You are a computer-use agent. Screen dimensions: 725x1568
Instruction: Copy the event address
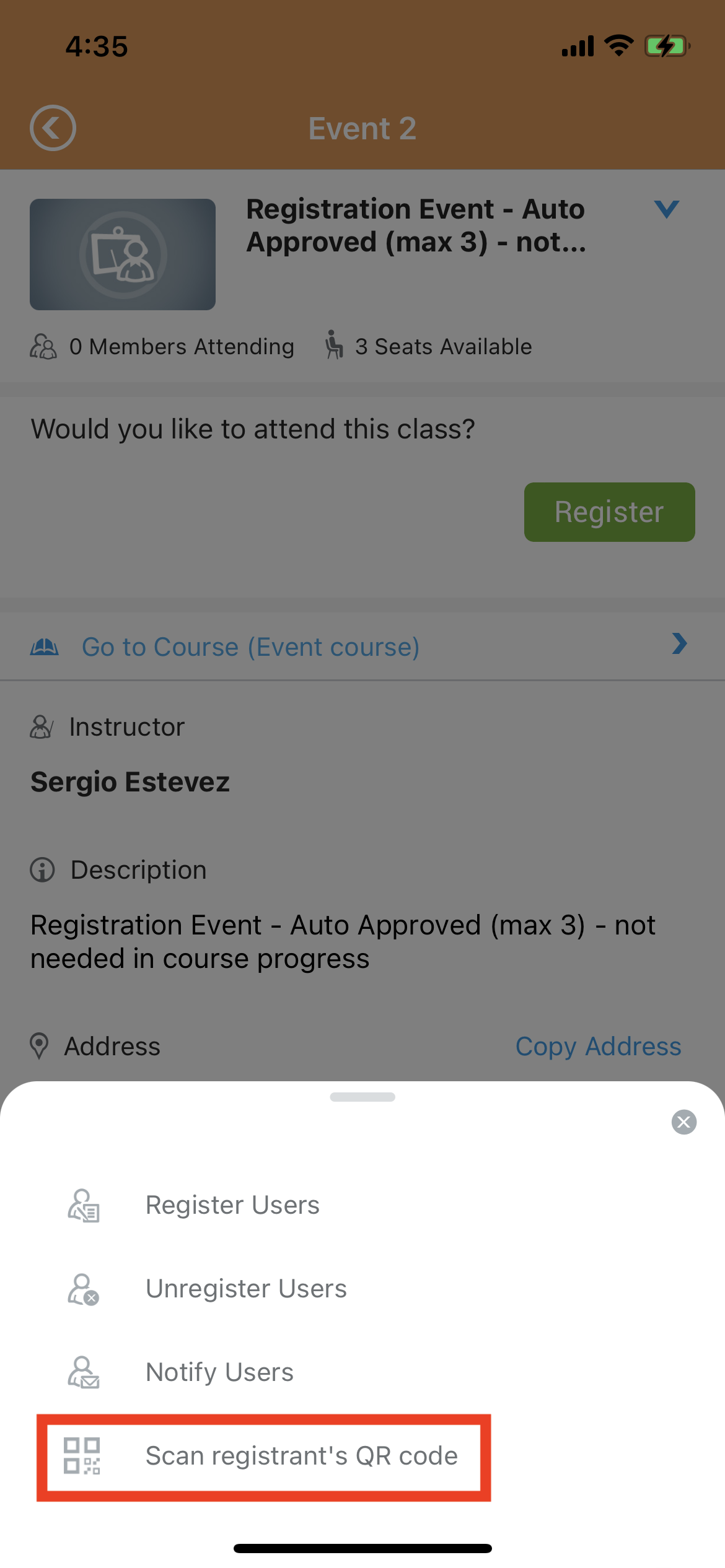pos(598,1046)
